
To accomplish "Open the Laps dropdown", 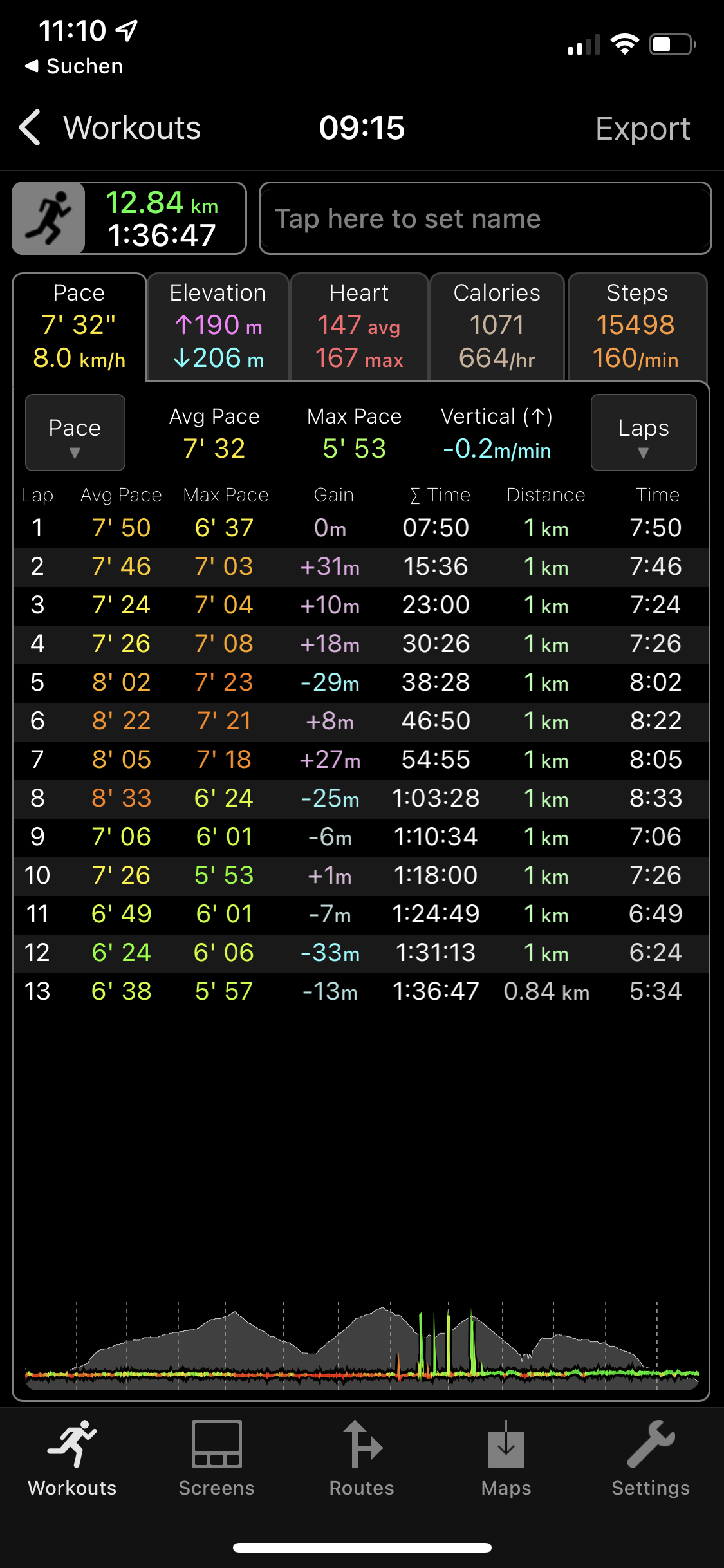I will tap(643, 433).
